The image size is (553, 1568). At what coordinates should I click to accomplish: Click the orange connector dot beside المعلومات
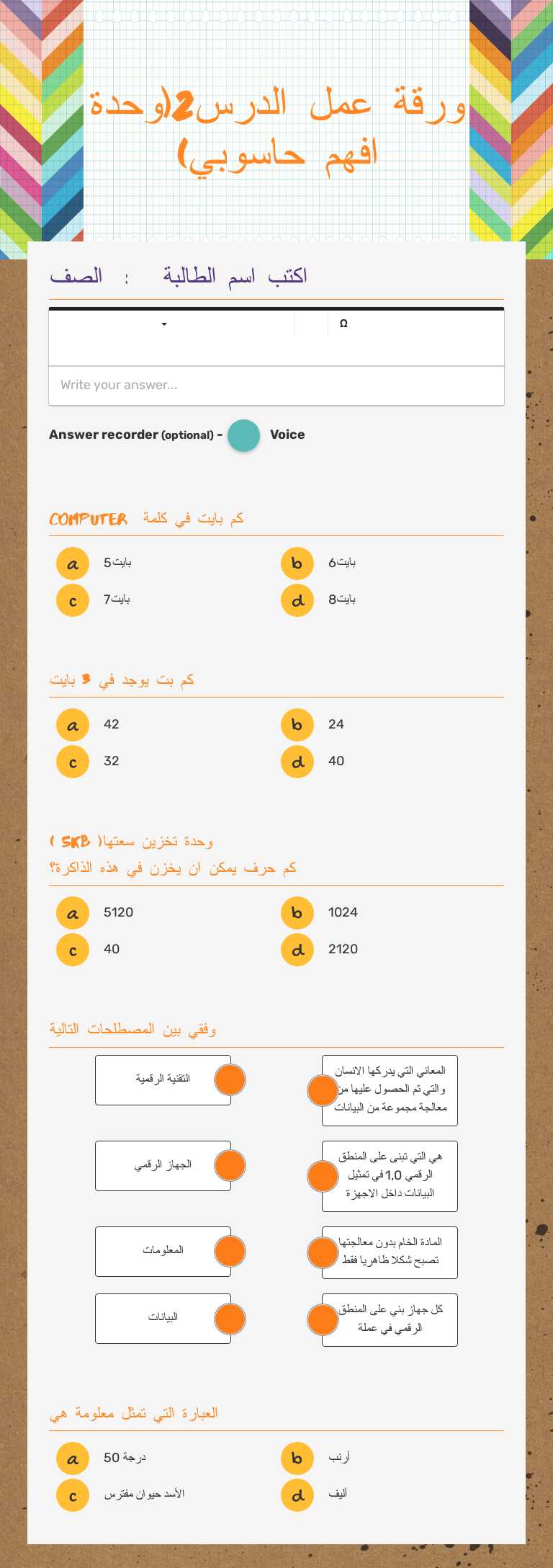click(230, 1252)
